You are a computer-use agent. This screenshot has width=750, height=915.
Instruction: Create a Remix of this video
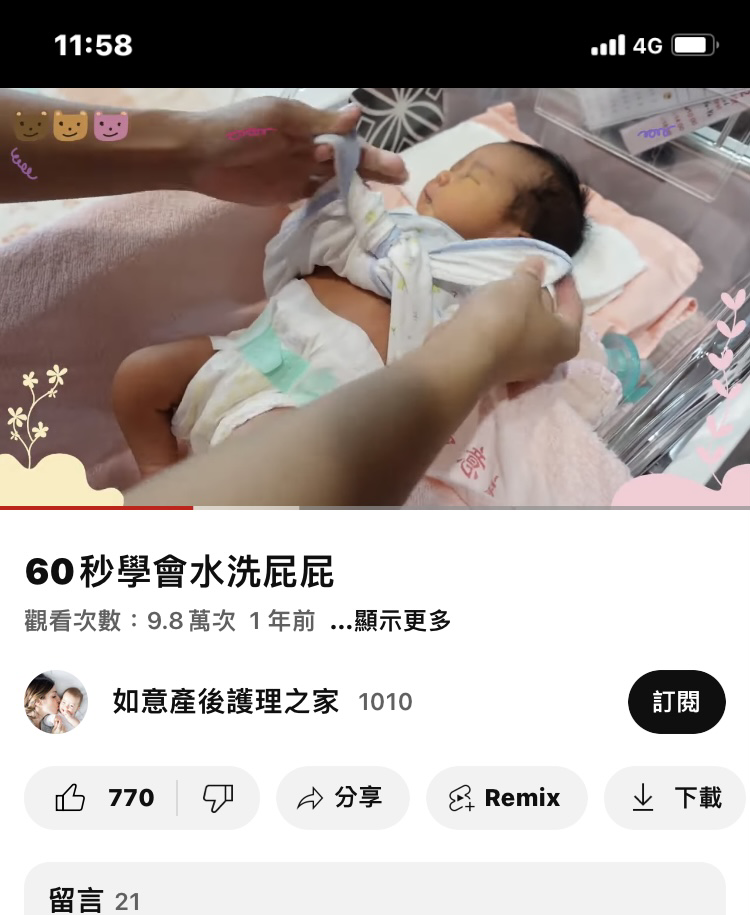tap(506, 798)
